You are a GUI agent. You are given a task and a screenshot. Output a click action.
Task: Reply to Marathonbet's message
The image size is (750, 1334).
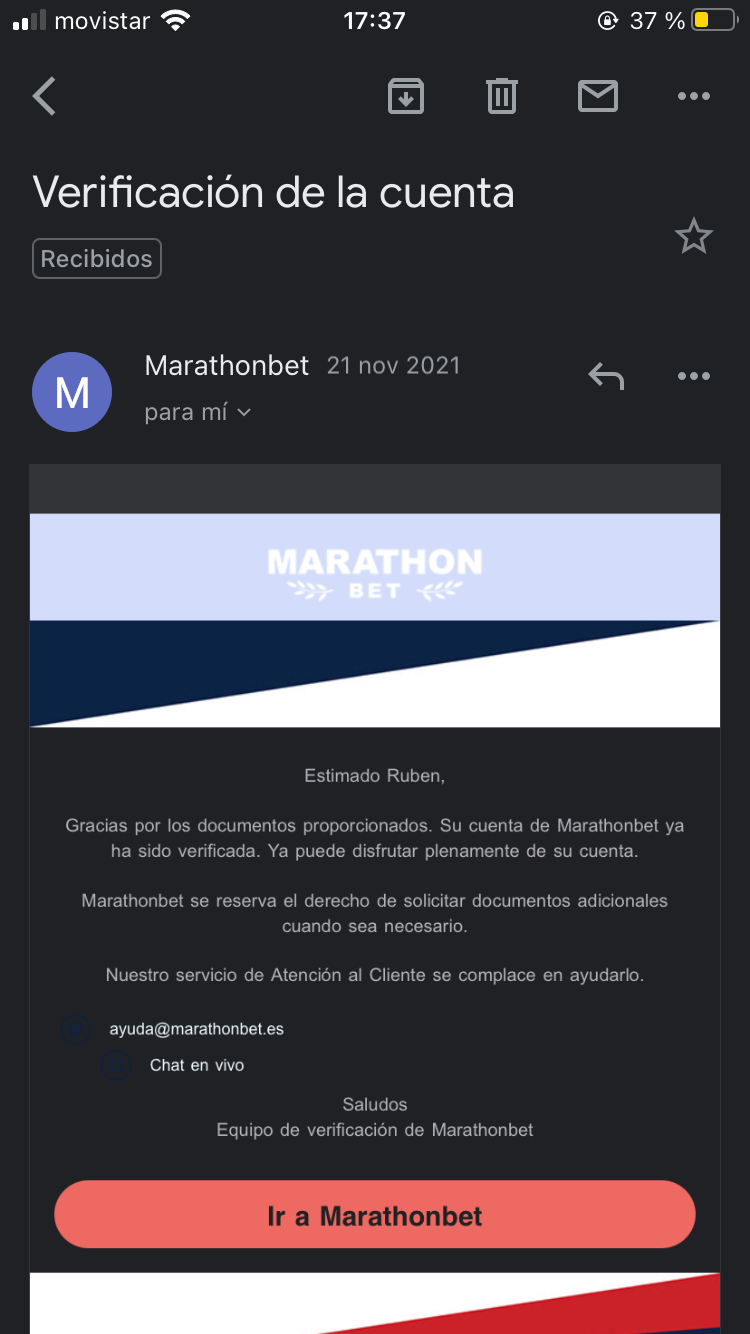click(x=606, y=376)
